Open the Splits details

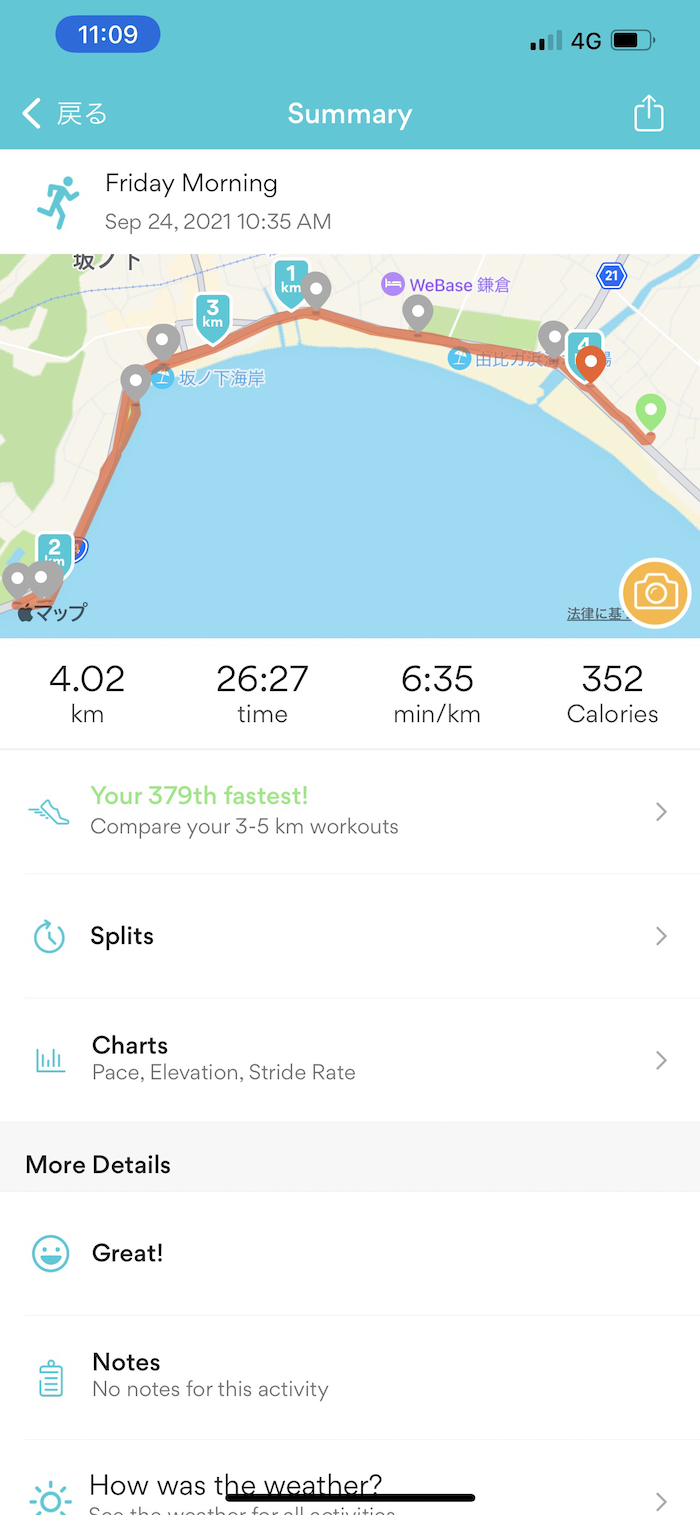pos(349,936)
